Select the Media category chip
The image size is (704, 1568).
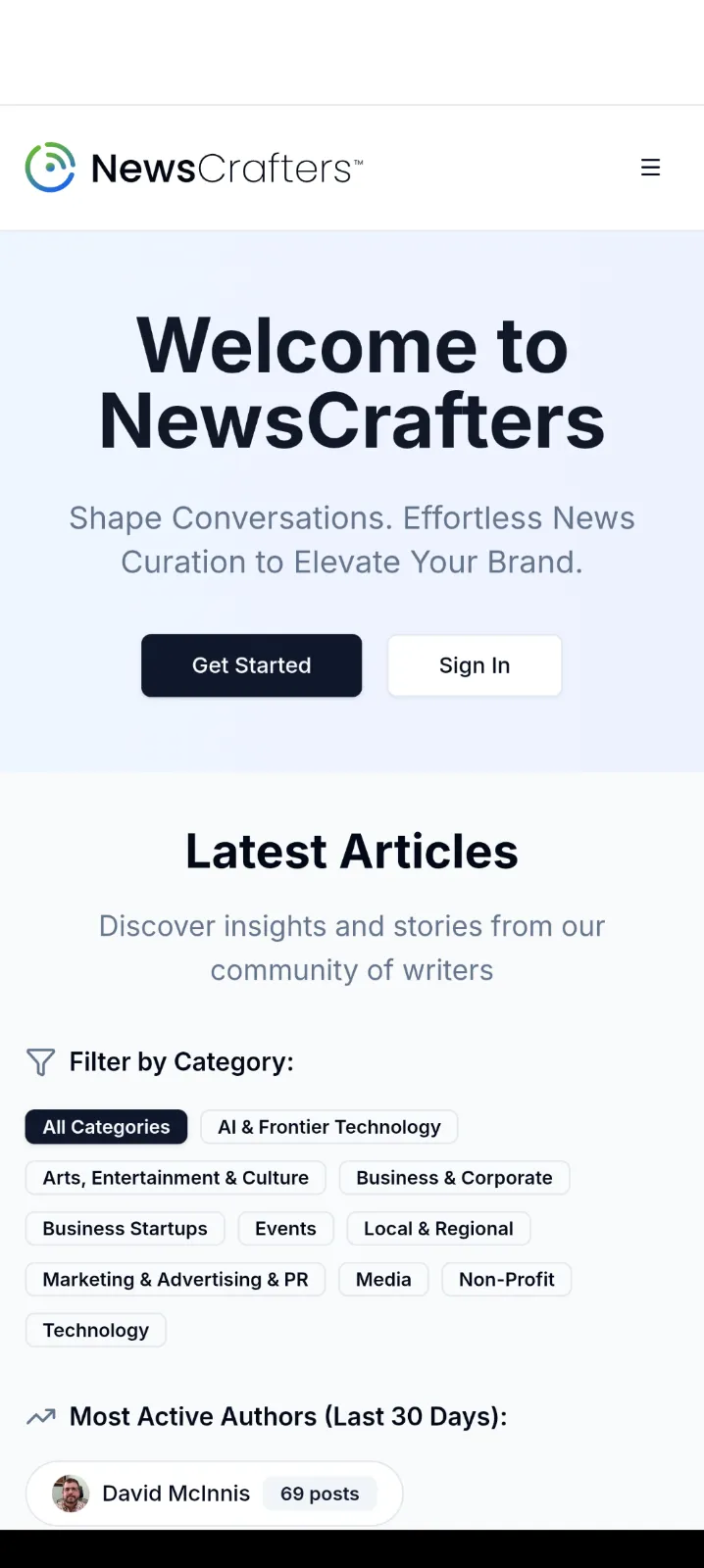coord(383,1280)
